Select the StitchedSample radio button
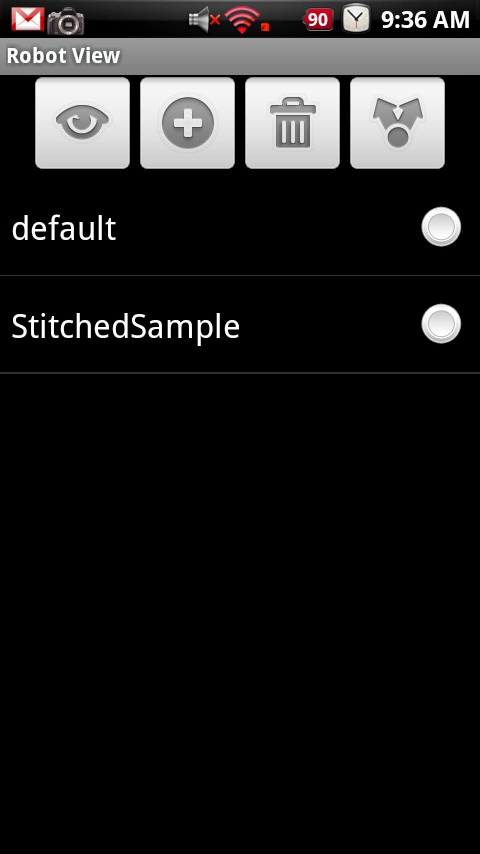This screenshot has height=854, width=480. coord(441,324)
